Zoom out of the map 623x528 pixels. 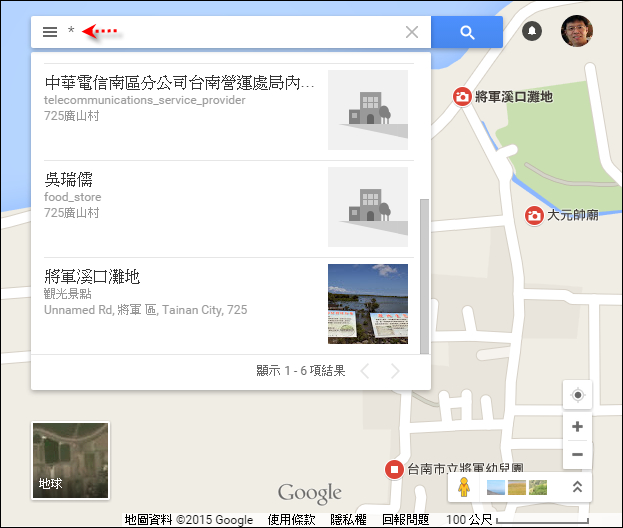coord(577,455)
